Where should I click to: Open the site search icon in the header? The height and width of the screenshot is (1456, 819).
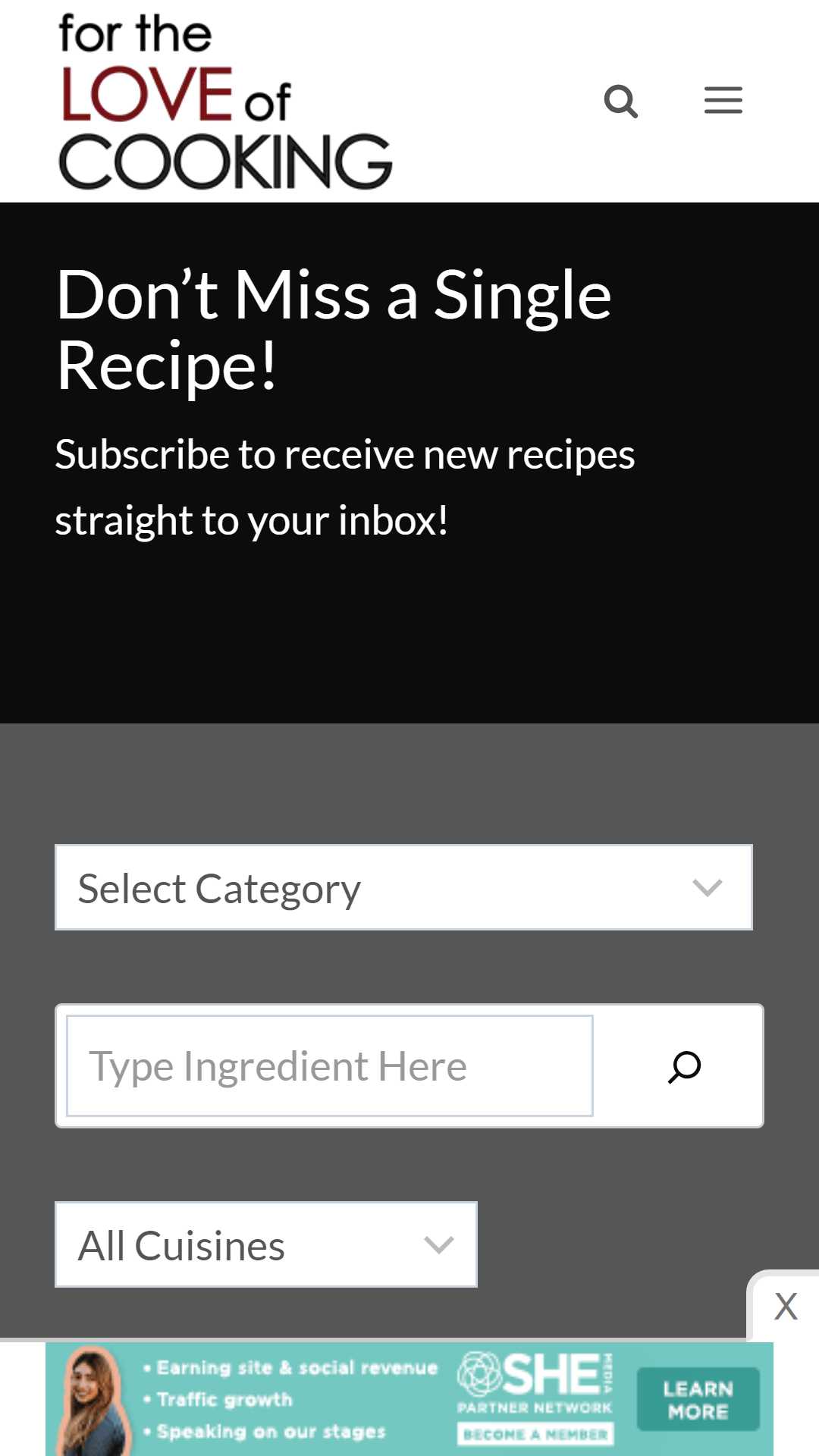620,101
